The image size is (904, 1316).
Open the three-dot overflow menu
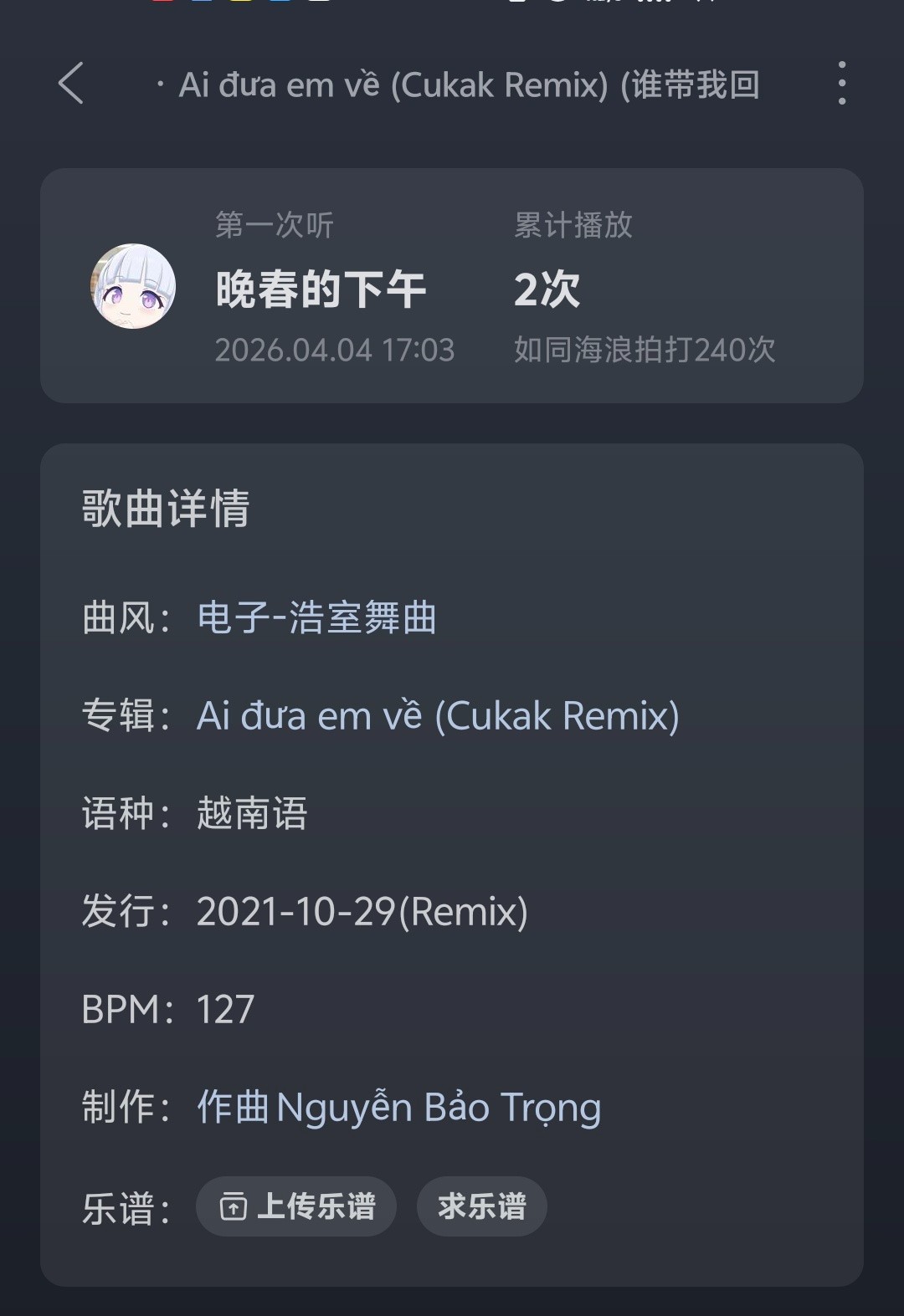pyautogui.click(x=841, y=84)
